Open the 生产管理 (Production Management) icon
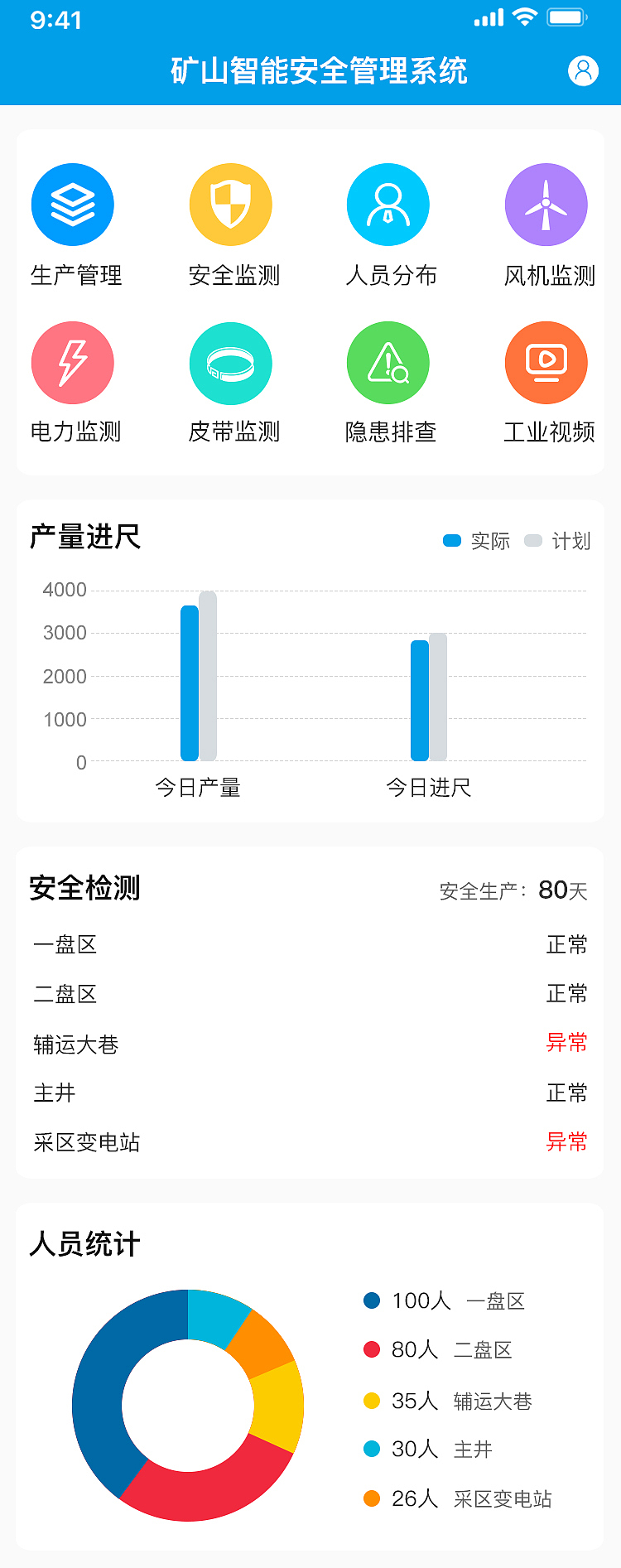 [x=72, y=203]
